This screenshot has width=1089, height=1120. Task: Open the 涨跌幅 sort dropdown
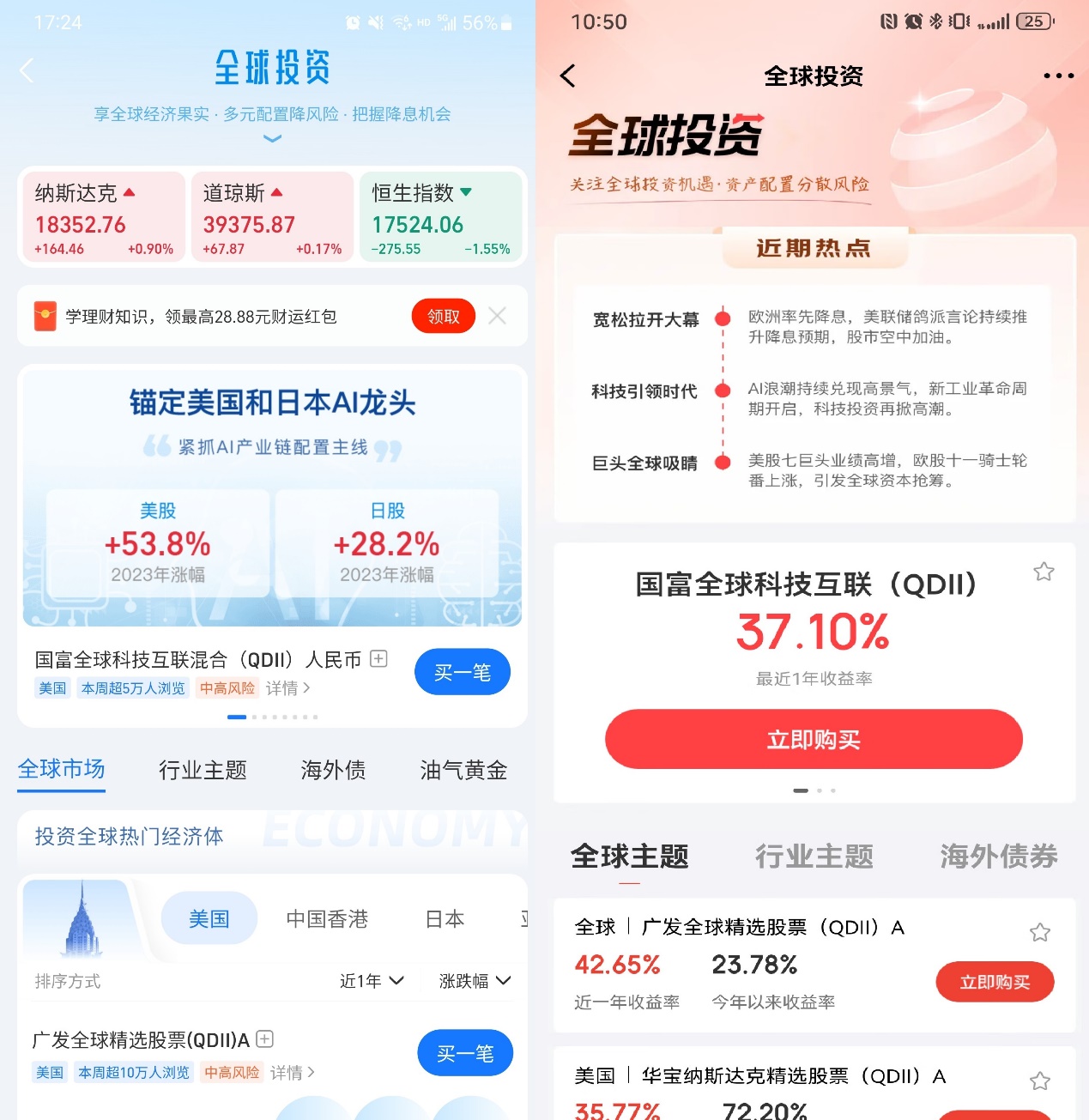[x=475, y=981]
